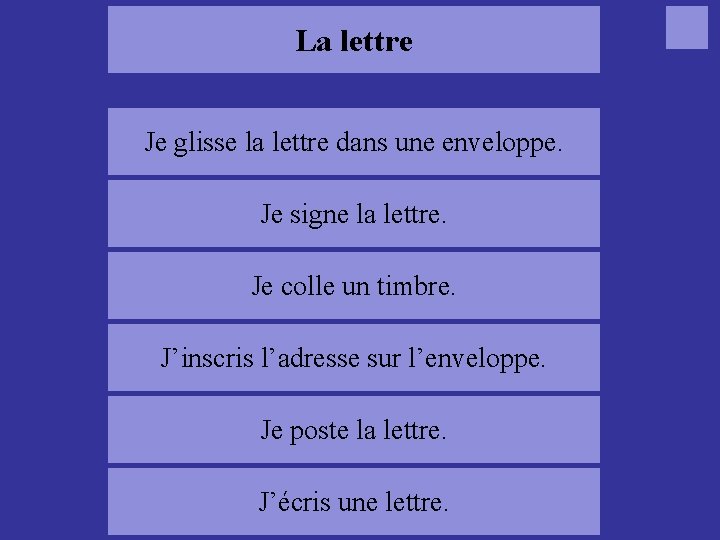Pick the sentence "Je poste la lettre."
Viewport: 720px width, 540px height.
[354, 430]
